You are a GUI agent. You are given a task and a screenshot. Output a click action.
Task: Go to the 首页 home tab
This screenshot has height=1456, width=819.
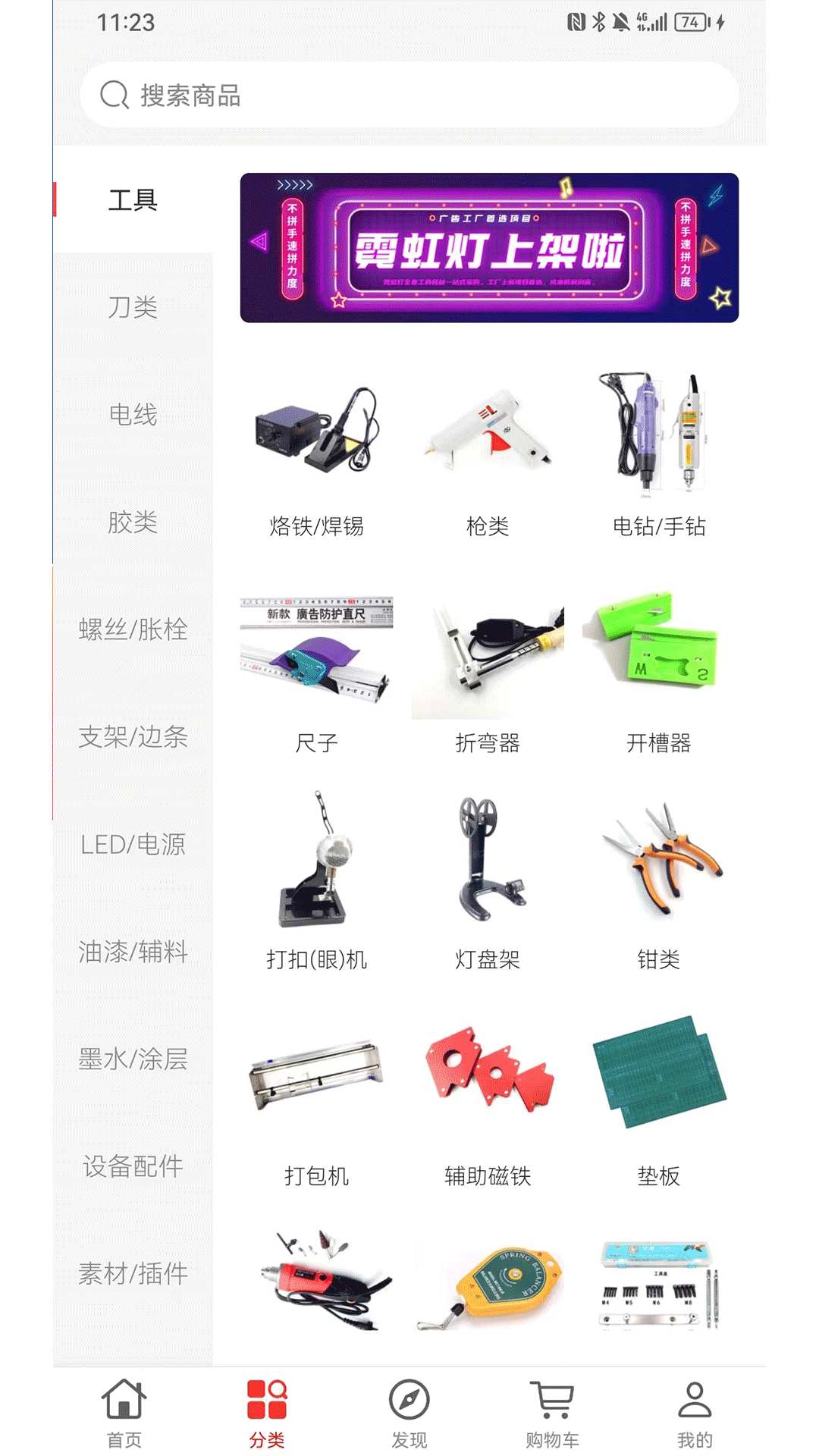pos(124,1412)
